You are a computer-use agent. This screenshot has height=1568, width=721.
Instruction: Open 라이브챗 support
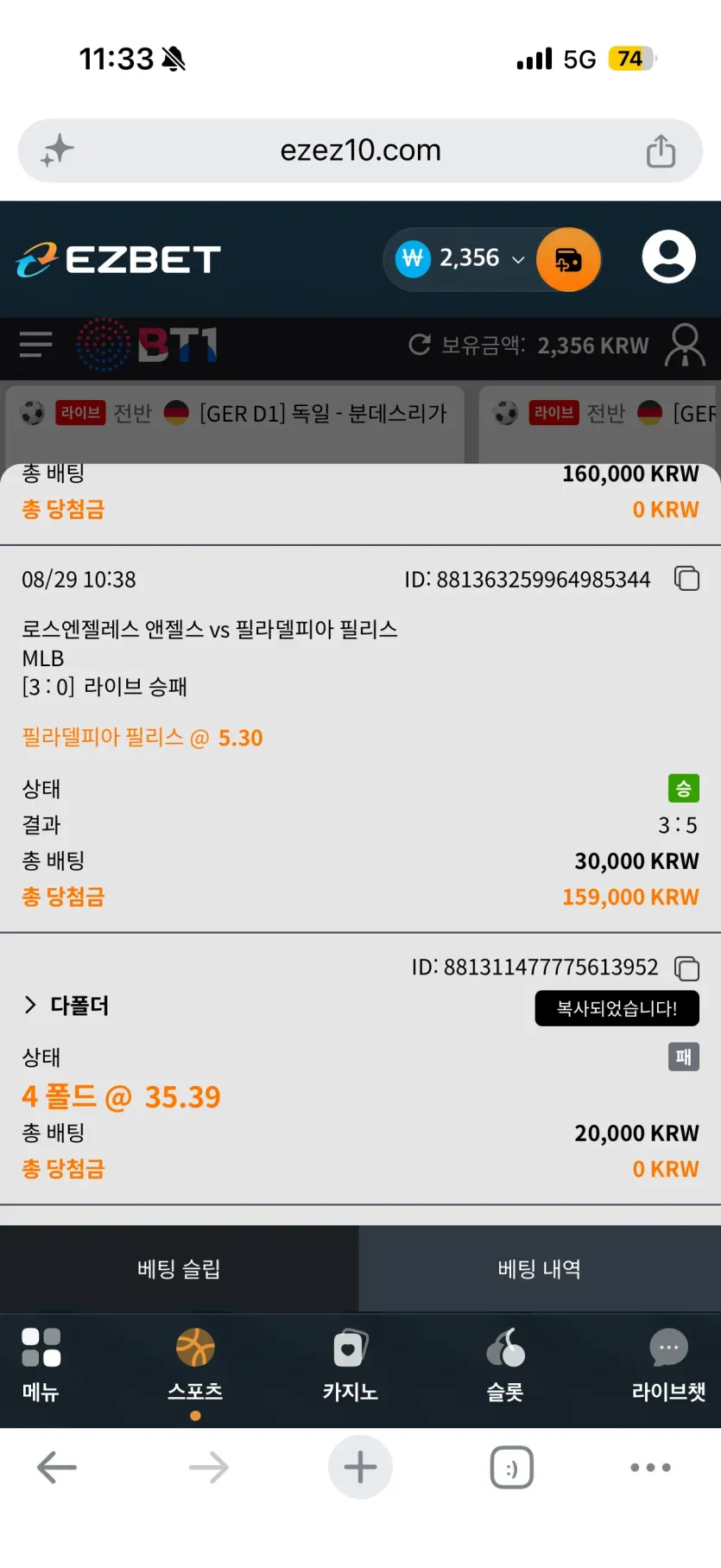668,1365
